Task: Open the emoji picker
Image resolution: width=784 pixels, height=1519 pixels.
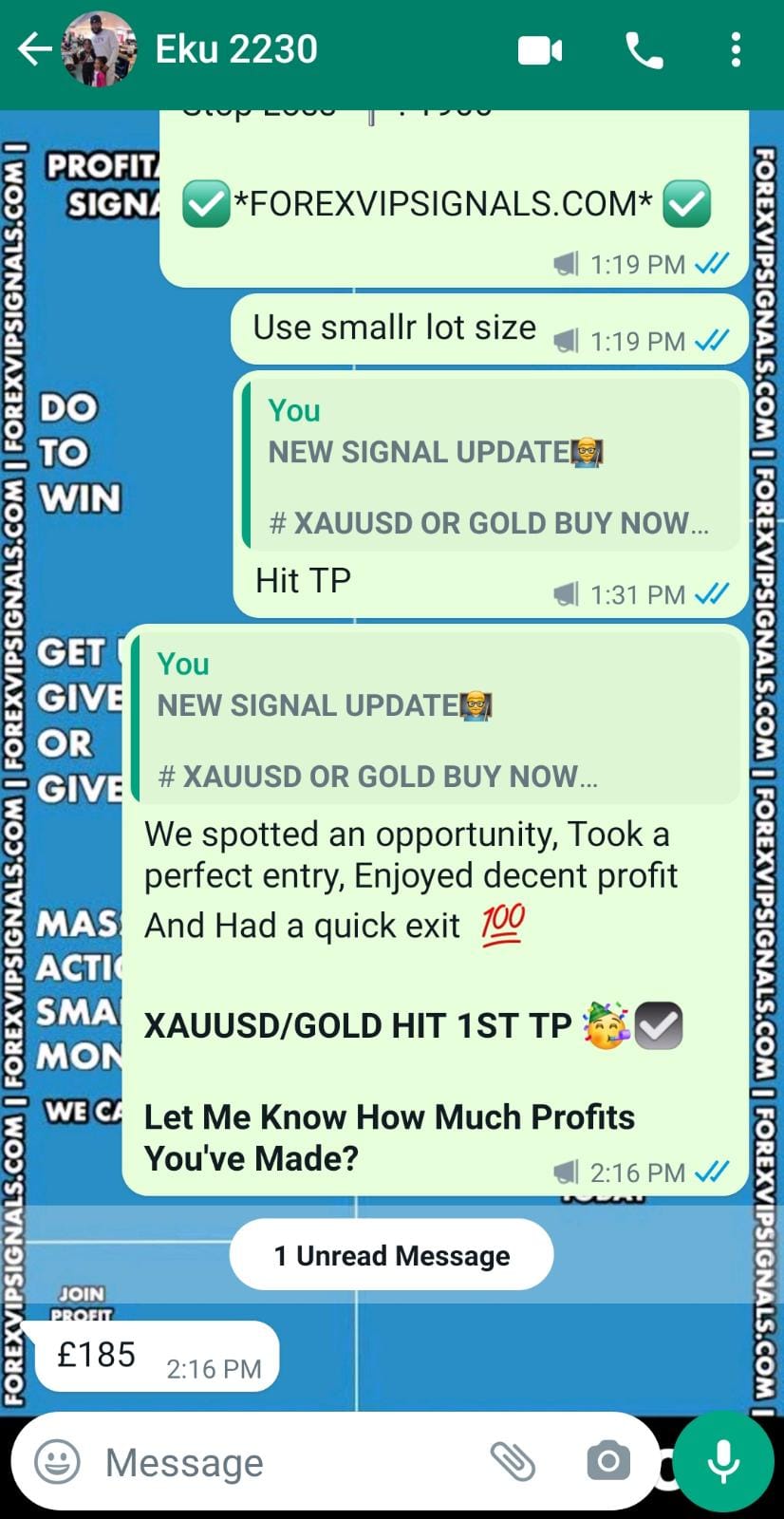Action: [x=58, y=1462]
